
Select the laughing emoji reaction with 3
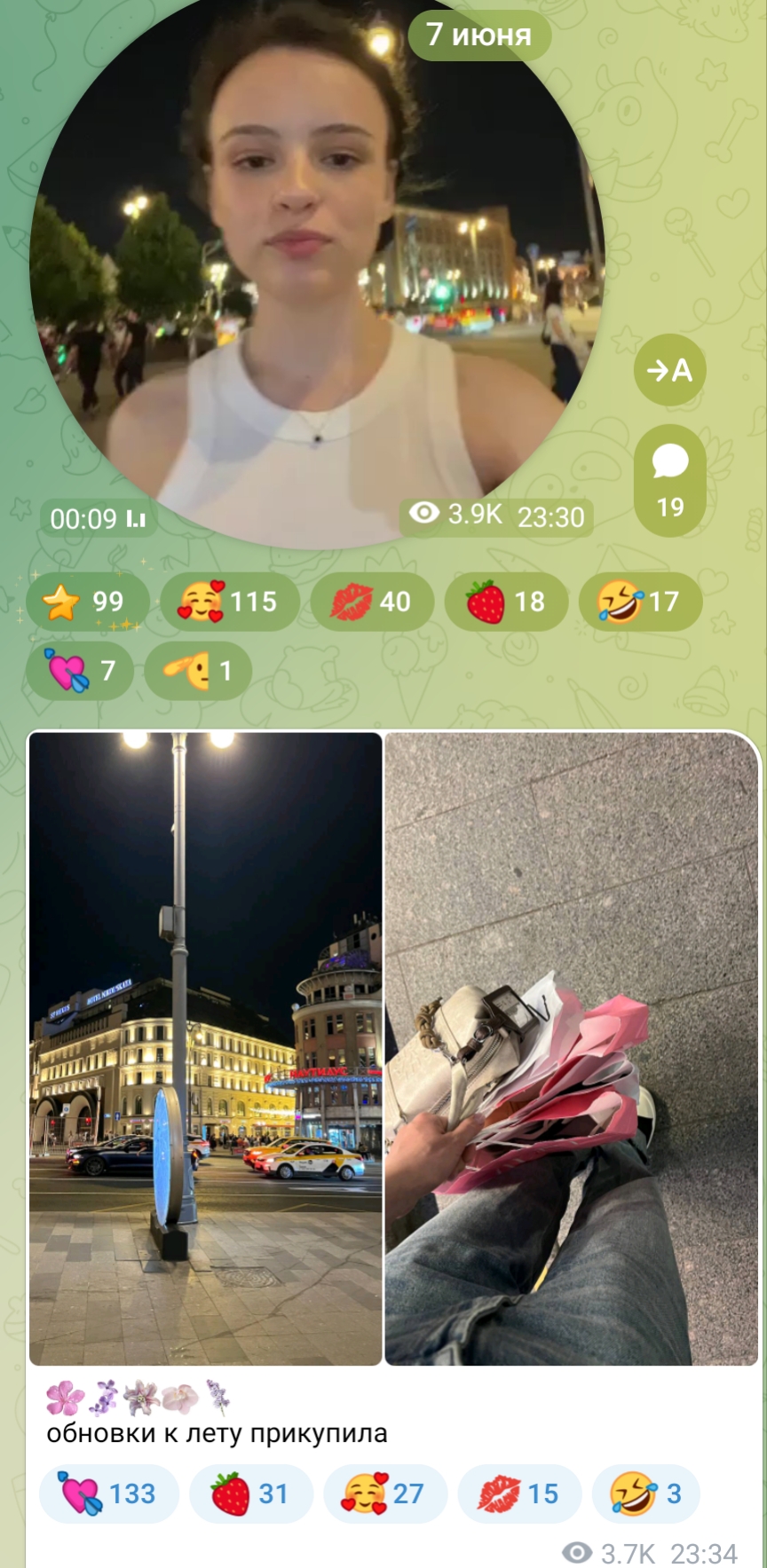[x=645, y=1494]
